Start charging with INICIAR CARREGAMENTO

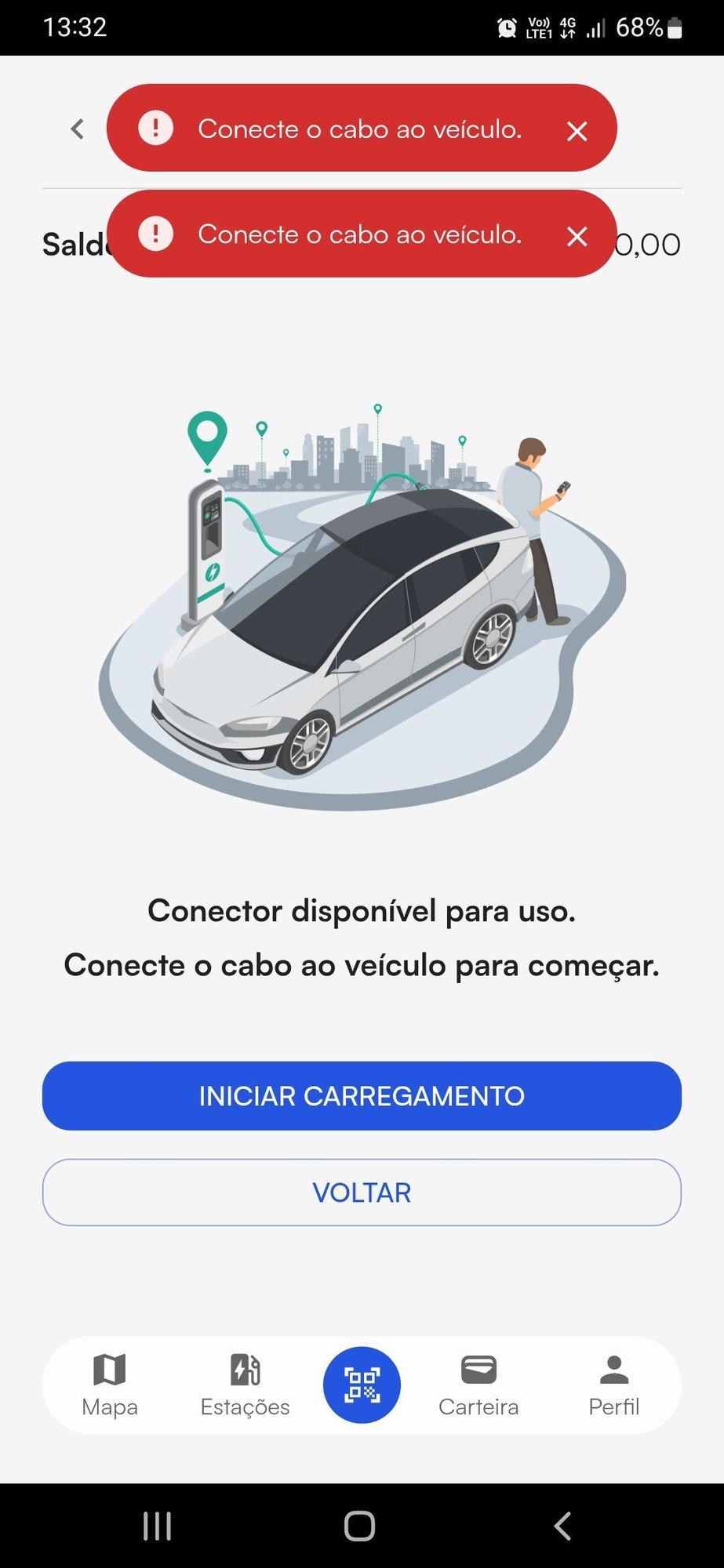point(362,1095)
